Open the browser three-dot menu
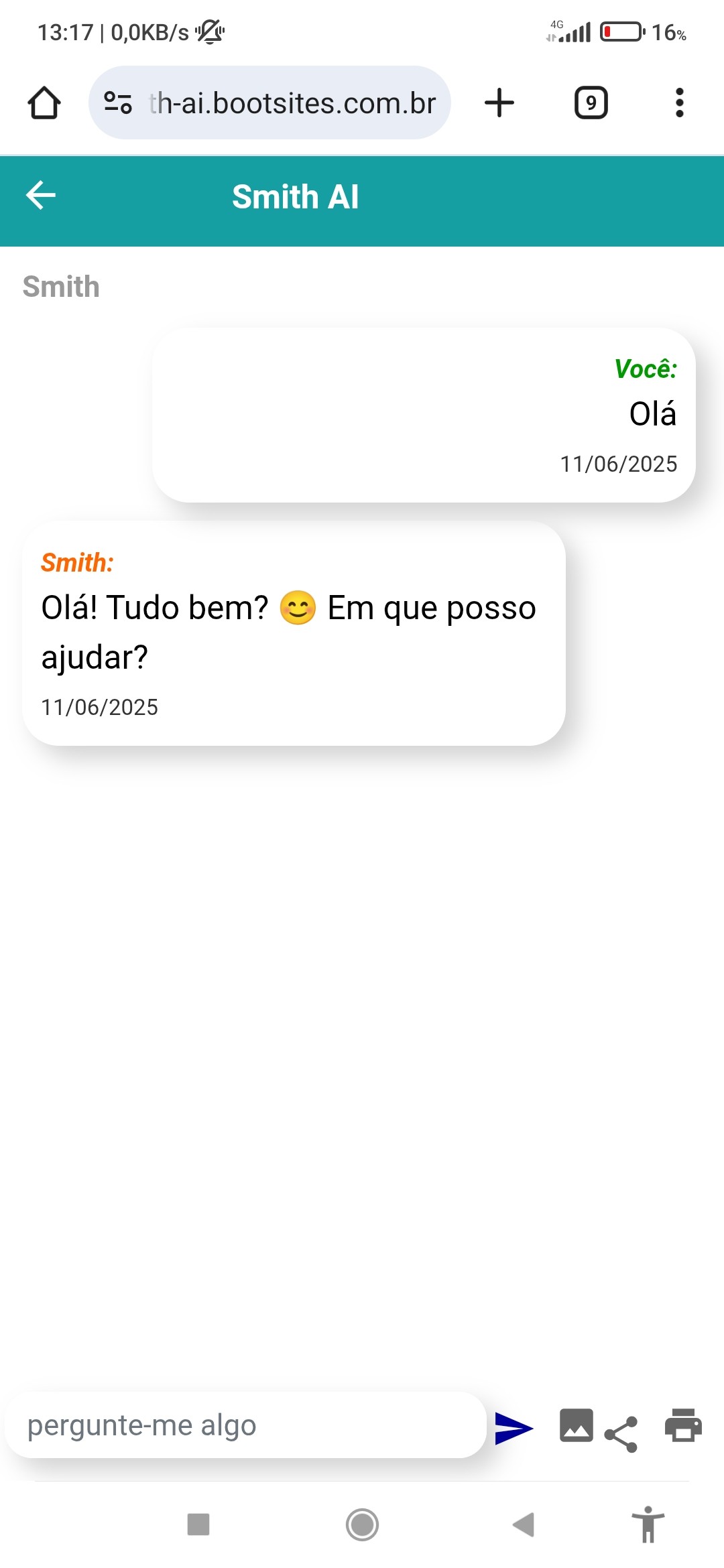The width and height of the screenshot is (724, 1568). tap(680, 103)
